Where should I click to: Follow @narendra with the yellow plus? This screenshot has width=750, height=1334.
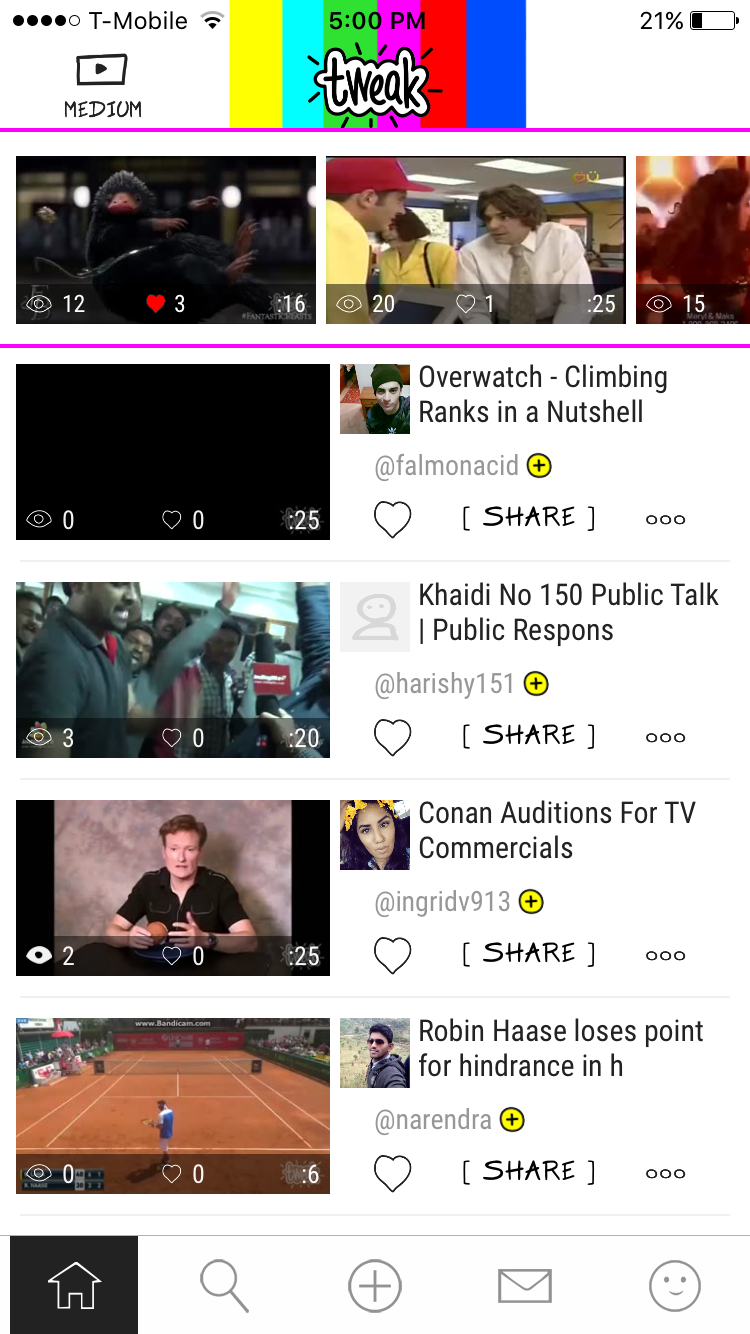(512, 1119)
